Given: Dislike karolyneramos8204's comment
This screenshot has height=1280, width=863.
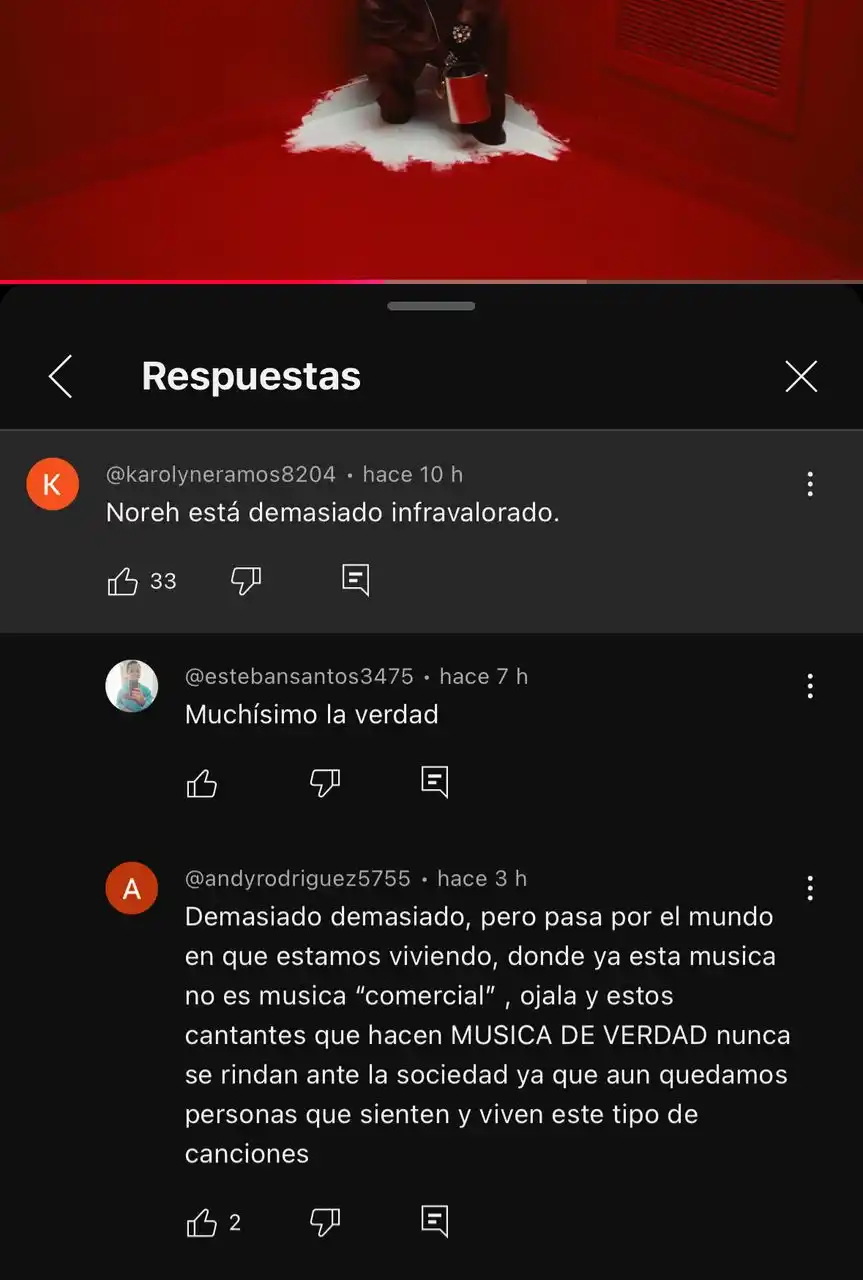Looking at the screenshot, I should (245, 581).
